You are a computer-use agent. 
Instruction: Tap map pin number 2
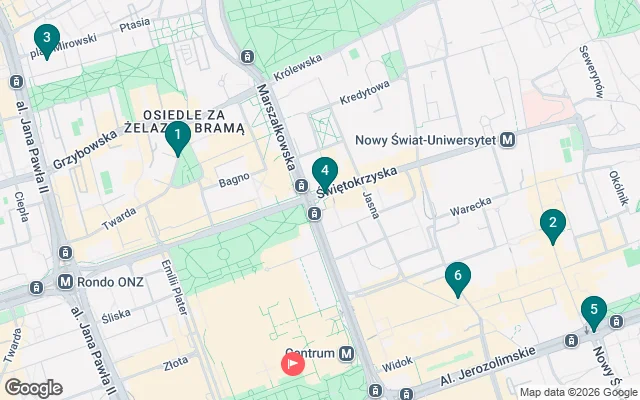pyautogui.click(x=551, y=224)
